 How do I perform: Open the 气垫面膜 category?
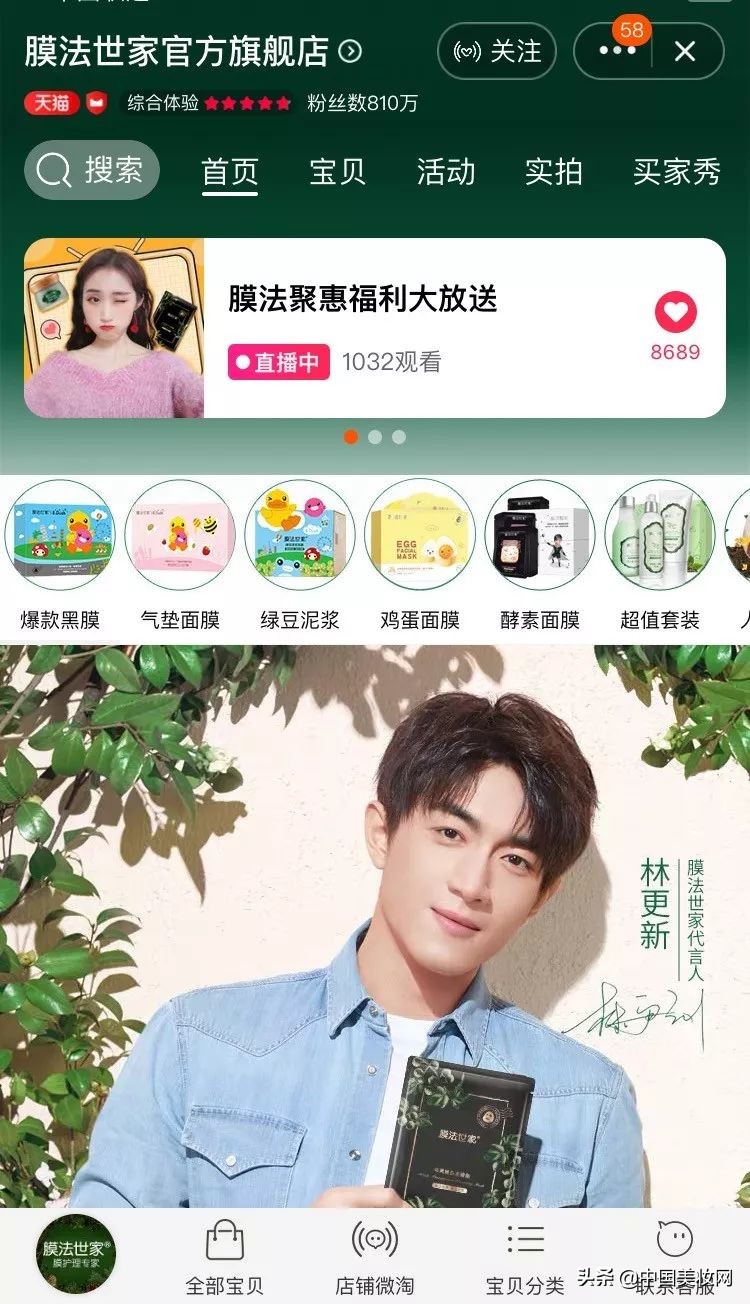tap(180, 556)
